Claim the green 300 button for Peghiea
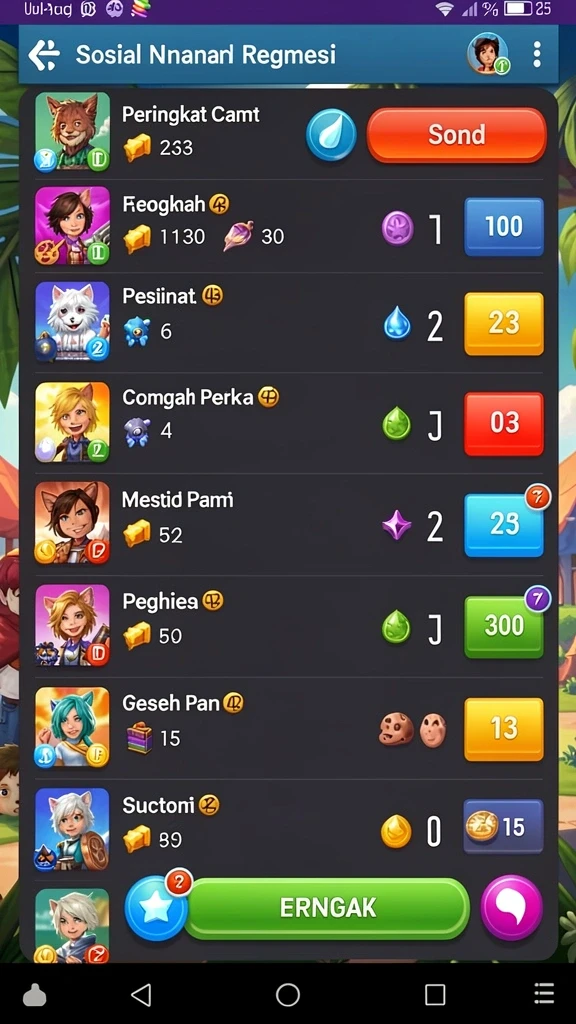 point(504,626)
